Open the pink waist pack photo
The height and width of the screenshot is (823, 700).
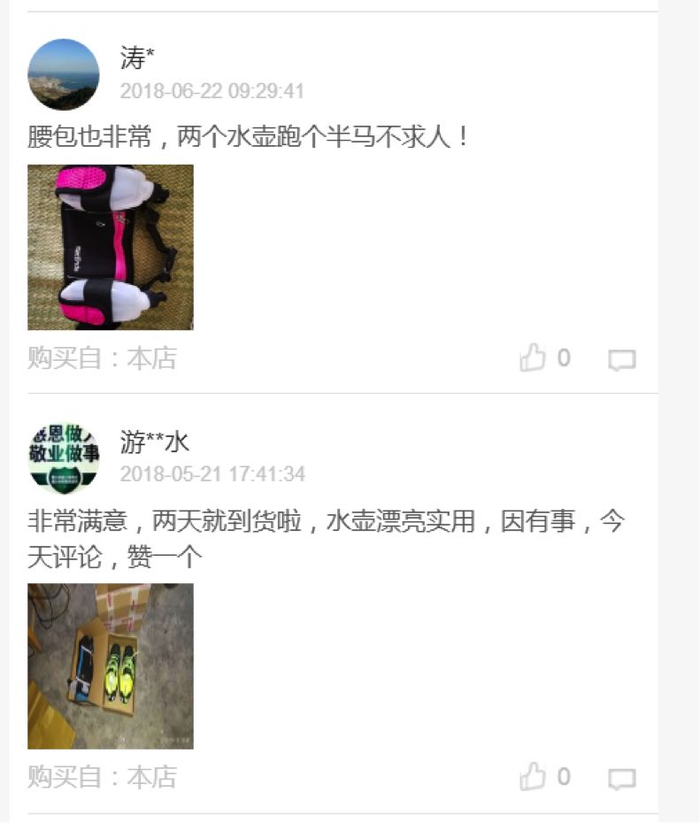(x=110, y=247)
